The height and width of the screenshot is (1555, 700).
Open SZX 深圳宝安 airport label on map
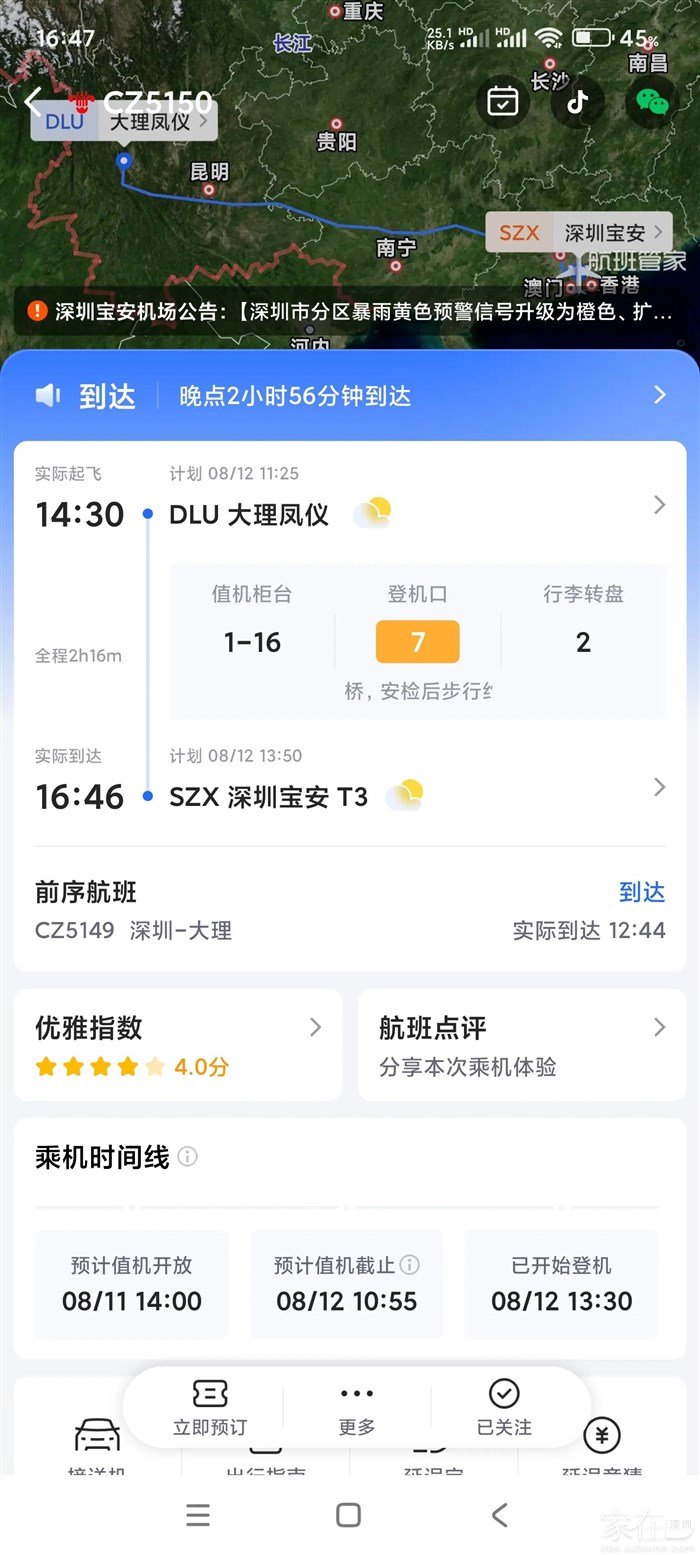[x=579, y=233]
